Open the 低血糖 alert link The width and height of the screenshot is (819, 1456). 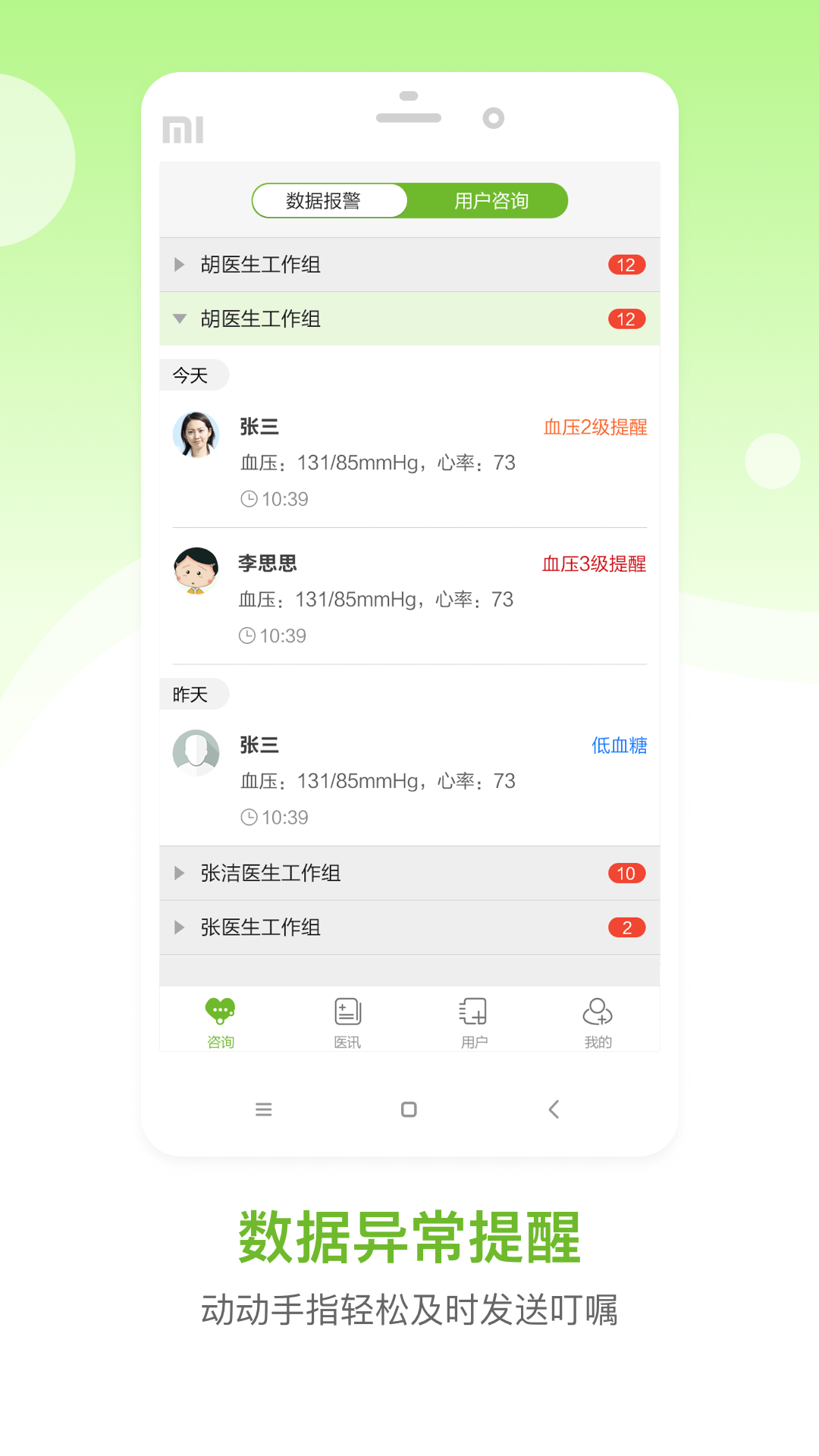[x=619, y=746]
